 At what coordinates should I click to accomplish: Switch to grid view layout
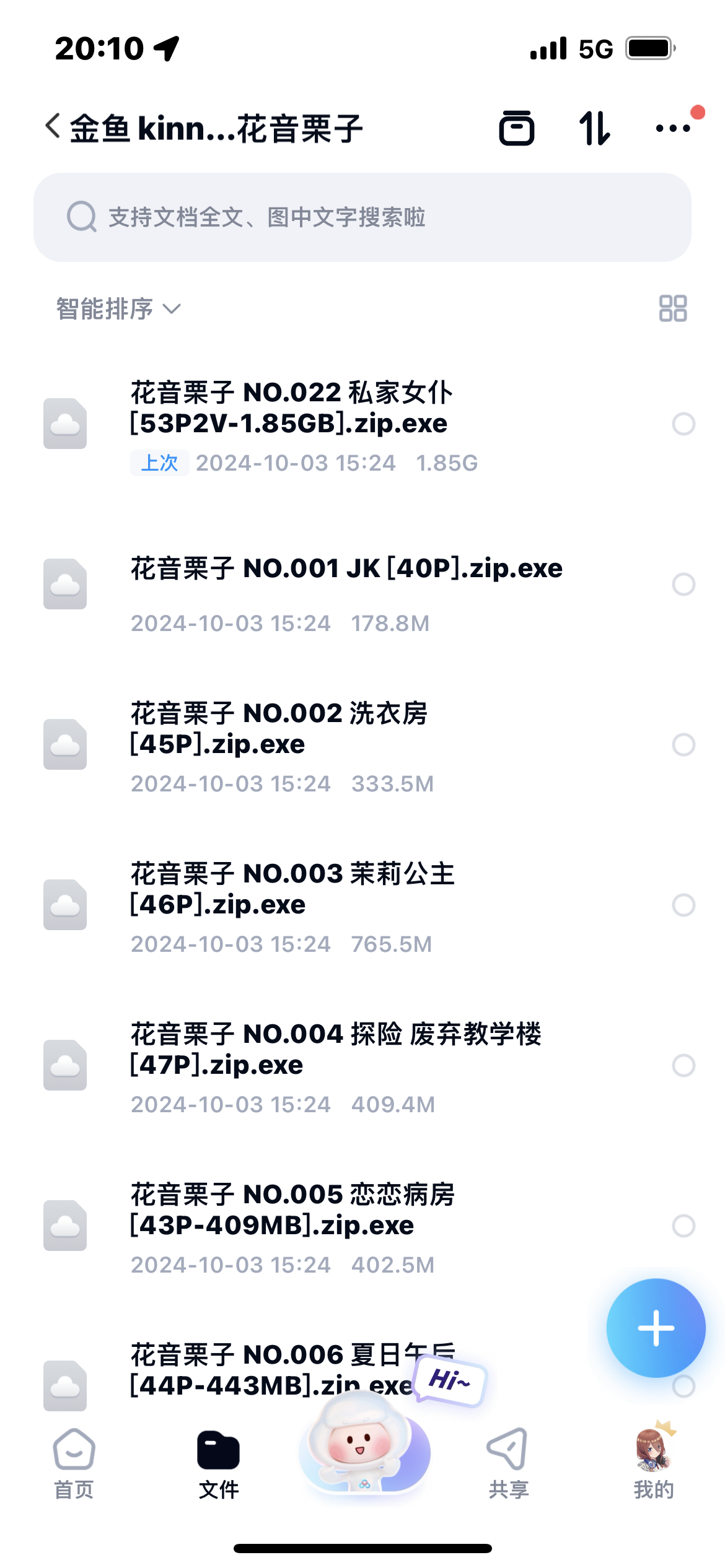point(672,308)
